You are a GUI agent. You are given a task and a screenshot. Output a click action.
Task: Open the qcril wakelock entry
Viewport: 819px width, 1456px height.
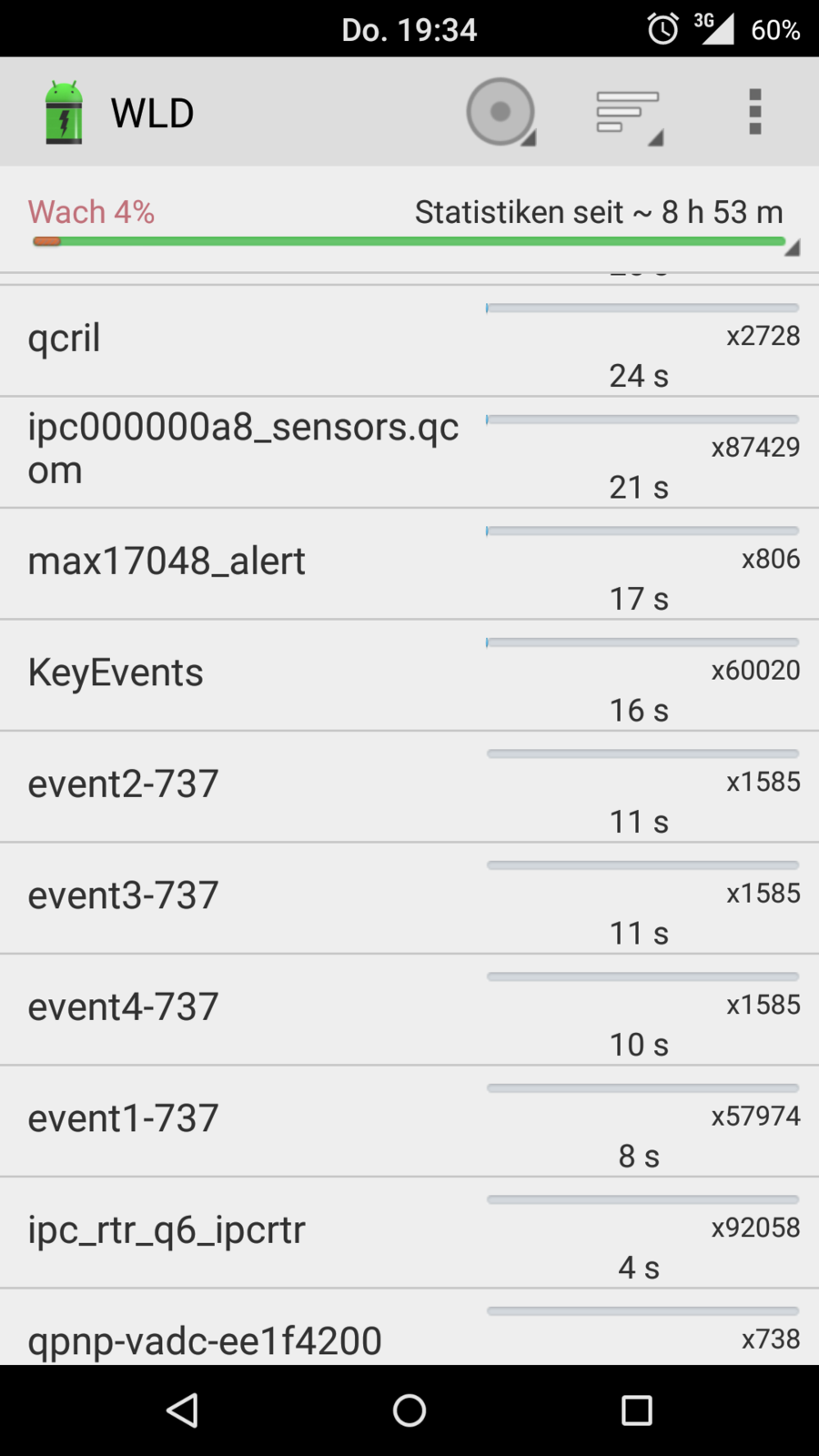point(409,340)
